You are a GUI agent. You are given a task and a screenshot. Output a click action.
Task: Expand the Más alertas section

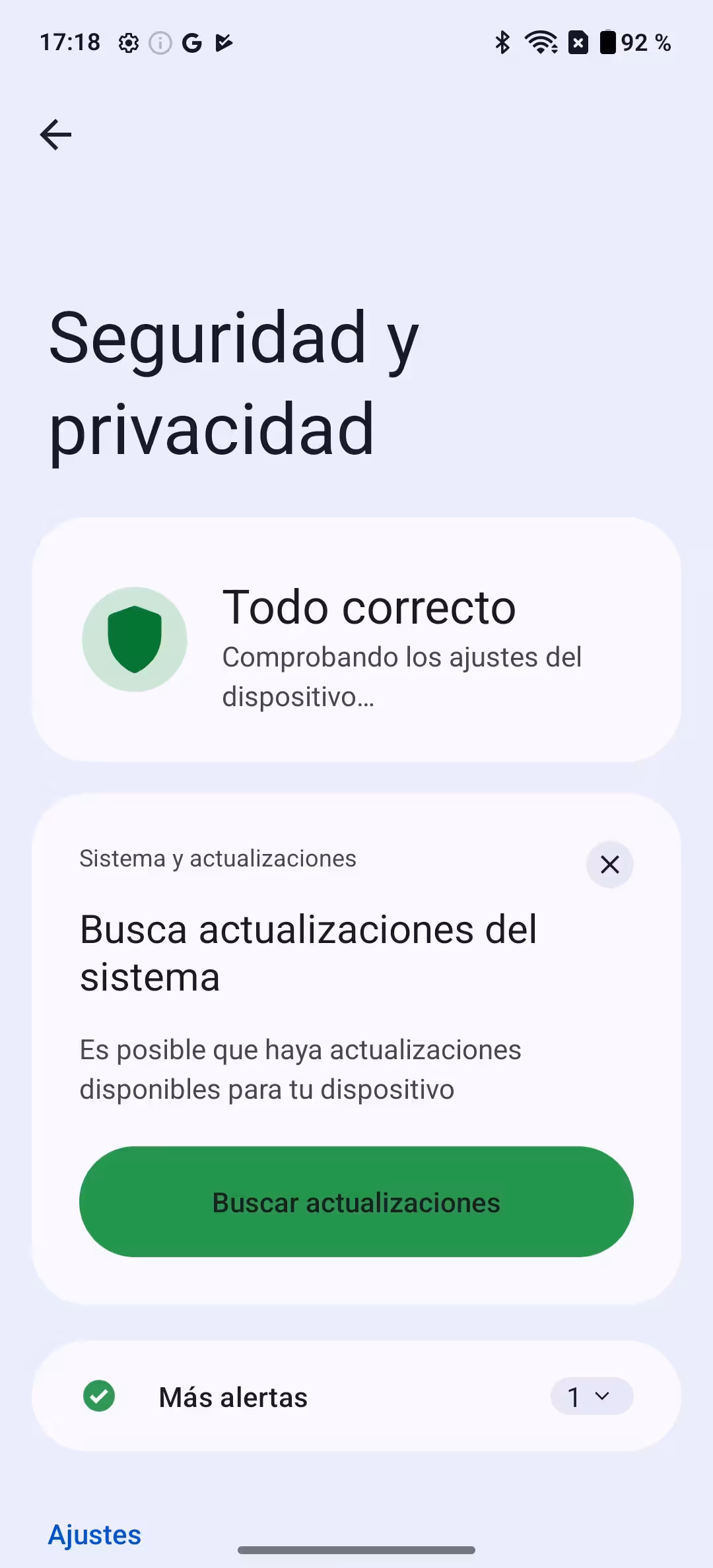point(356,1396)
